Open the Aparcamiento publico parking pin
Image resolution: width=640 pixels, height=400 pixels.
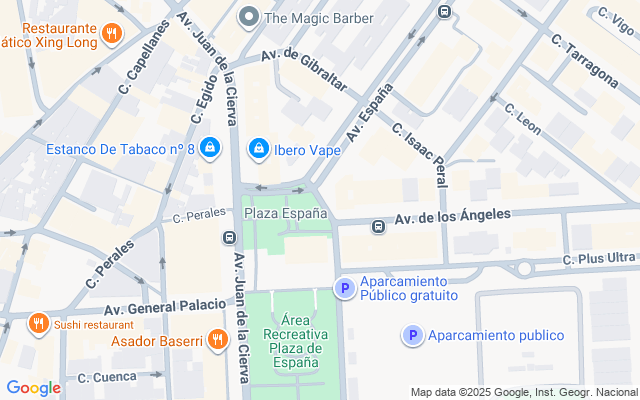pyautogui.click(x=412, y=336)
